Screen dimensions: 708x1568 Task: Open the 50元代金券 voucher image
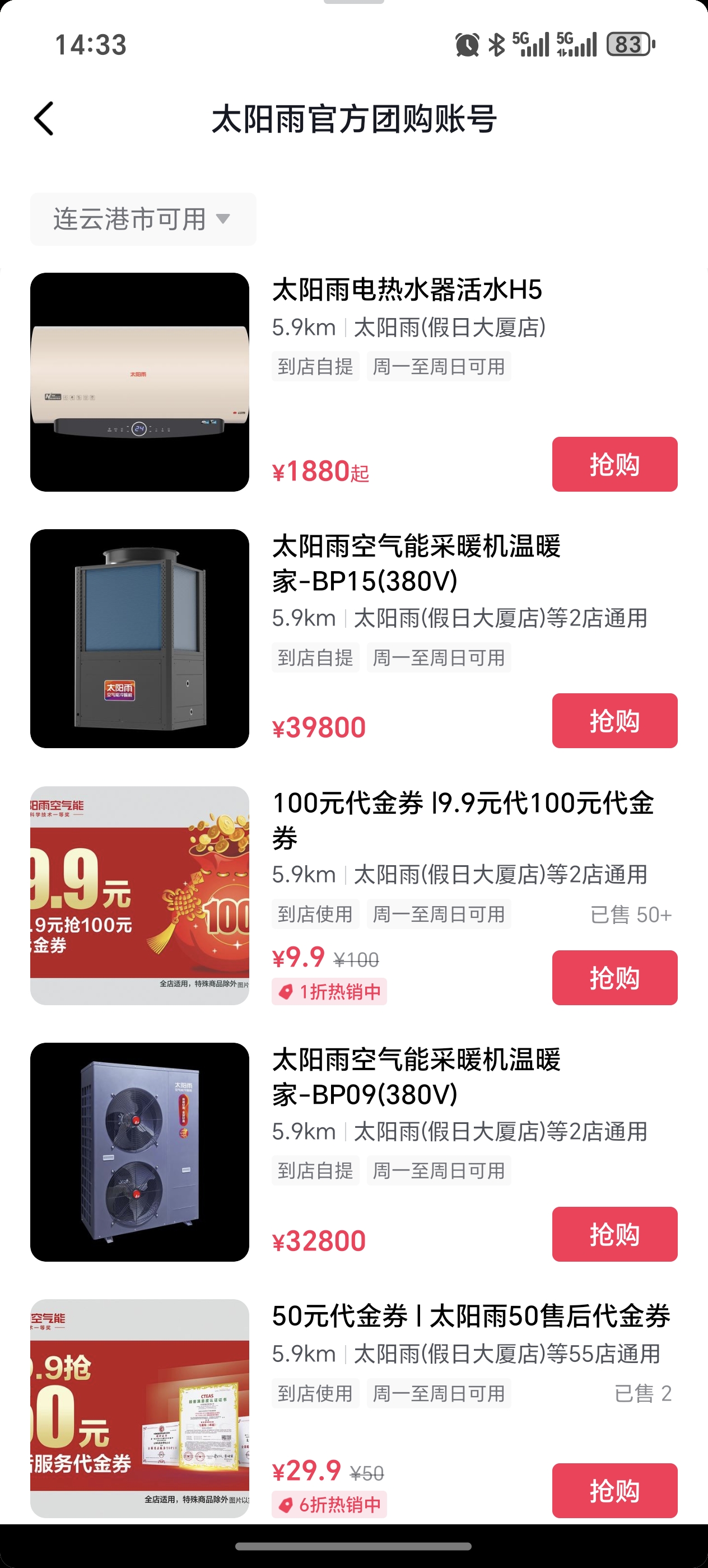point(139,1408)
